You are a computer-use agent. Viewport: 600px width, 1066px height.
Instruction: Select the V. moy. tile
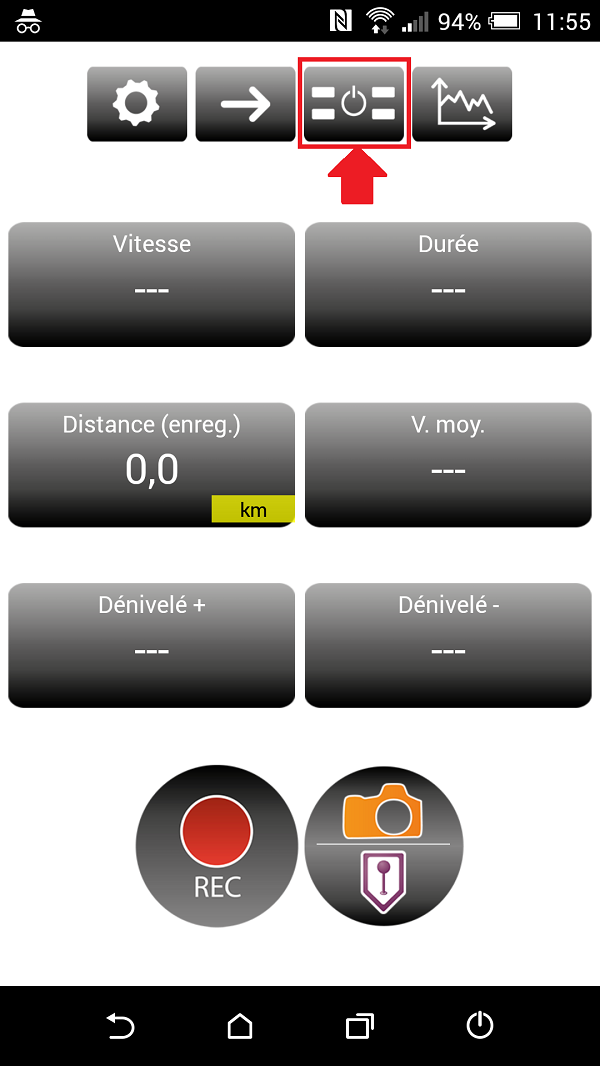coord(448,464)
